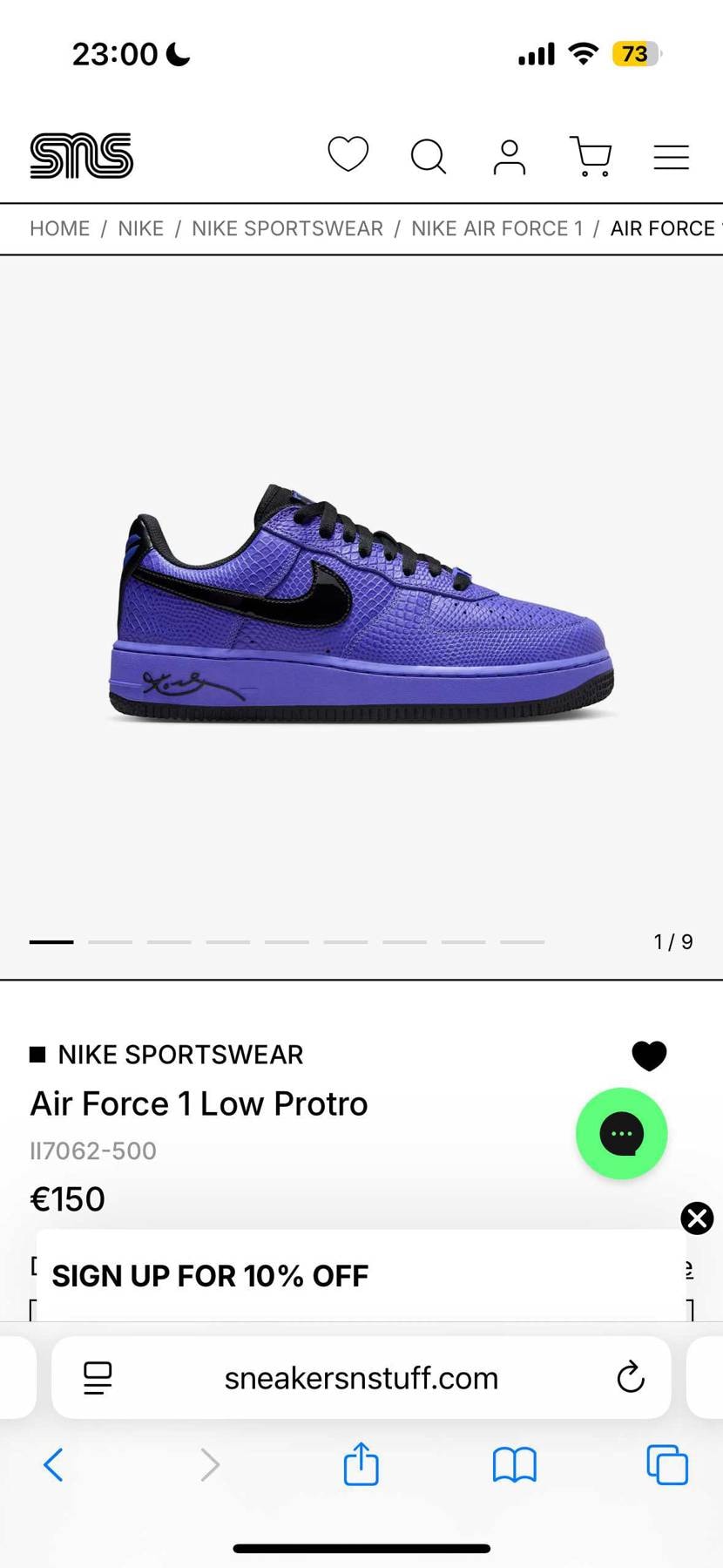Open the Safari page settings menu
The width and height of the screenshot is (723, 1568).
pos(98,1378)
